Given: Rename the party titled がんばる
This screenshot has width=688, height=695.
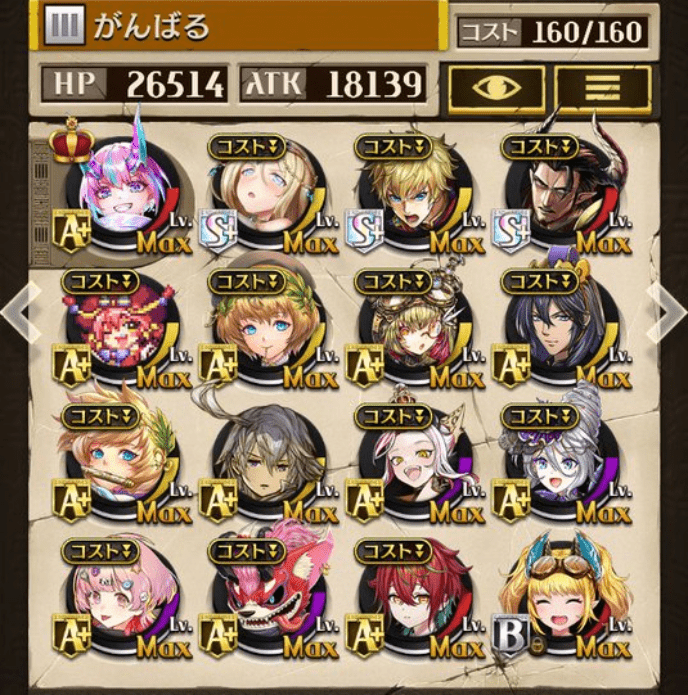Looking at the screenshot, I should point(240,26).
